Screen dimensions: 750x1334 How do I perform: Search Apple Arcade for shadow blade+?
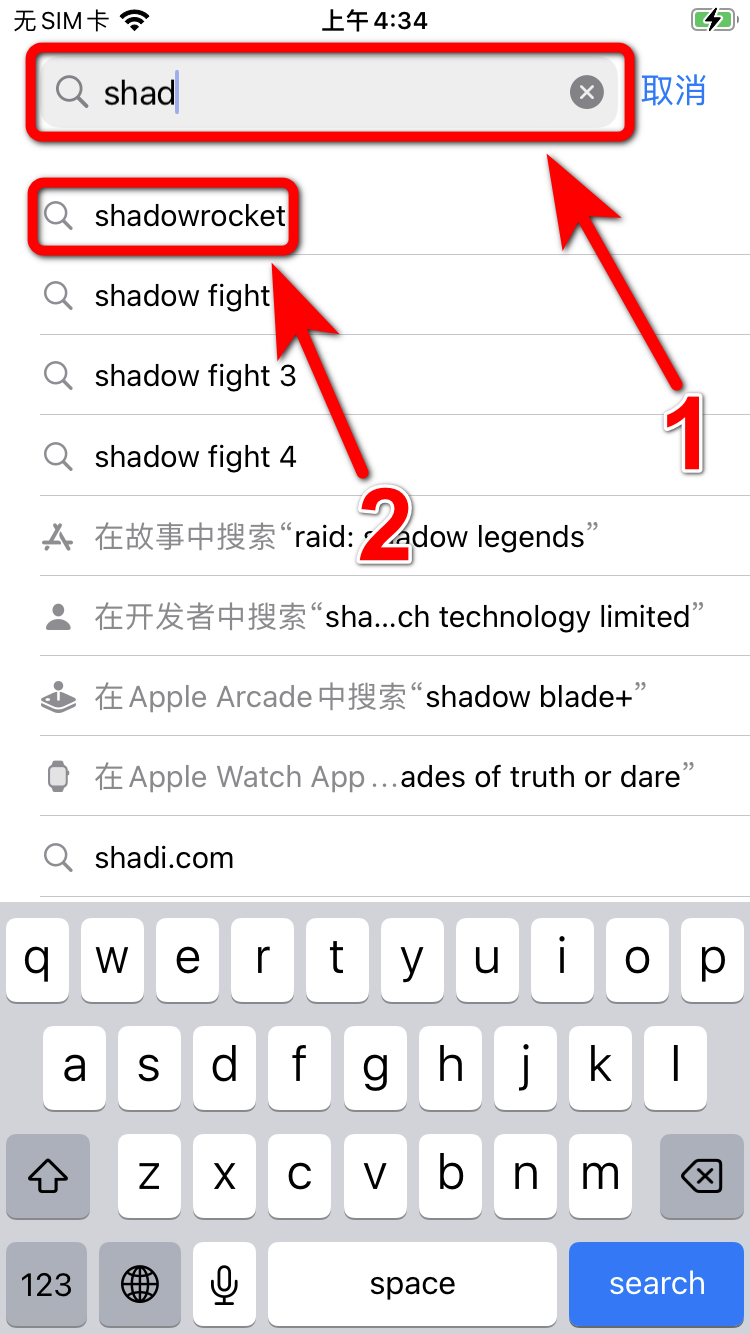pyautogui.click(x=370, y=697)
